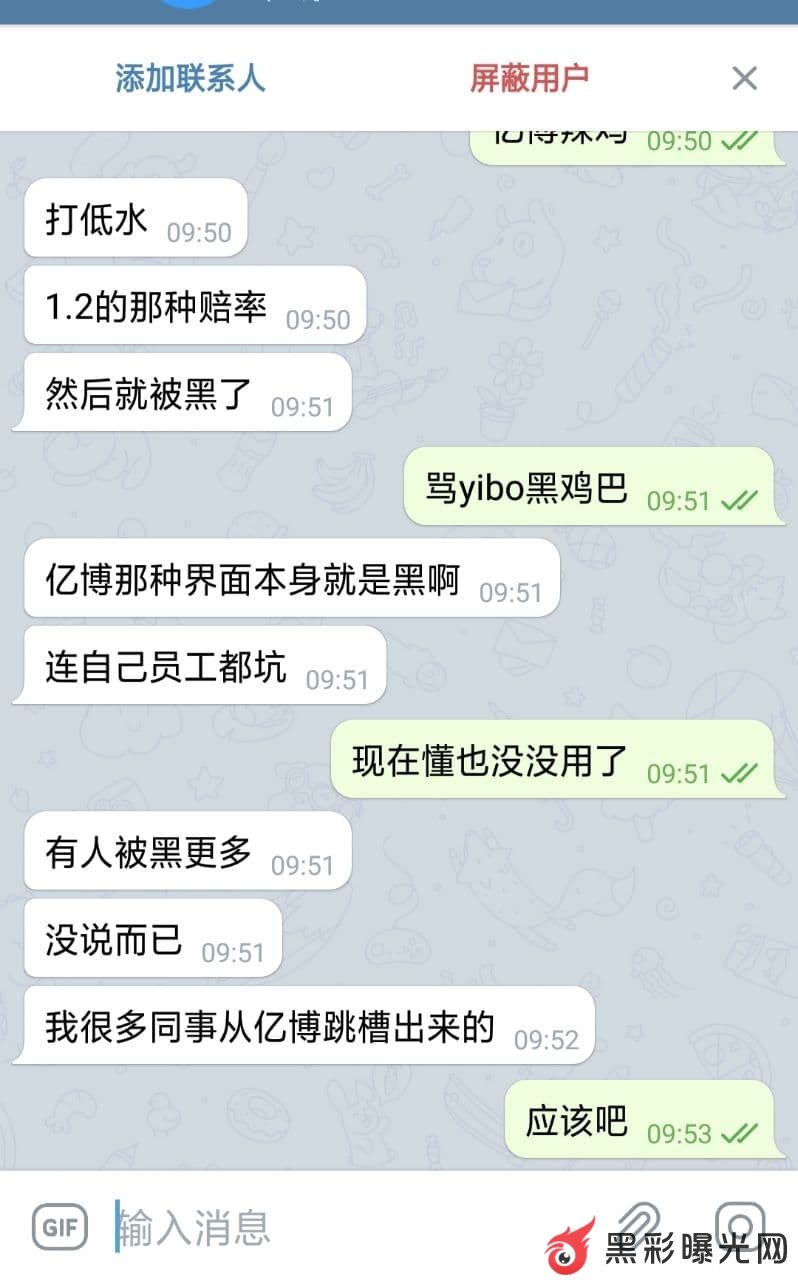The width and height of the screenshot is (798, 1280).
Task: Attach a file with the paperclip
Action: (638, 1222)
